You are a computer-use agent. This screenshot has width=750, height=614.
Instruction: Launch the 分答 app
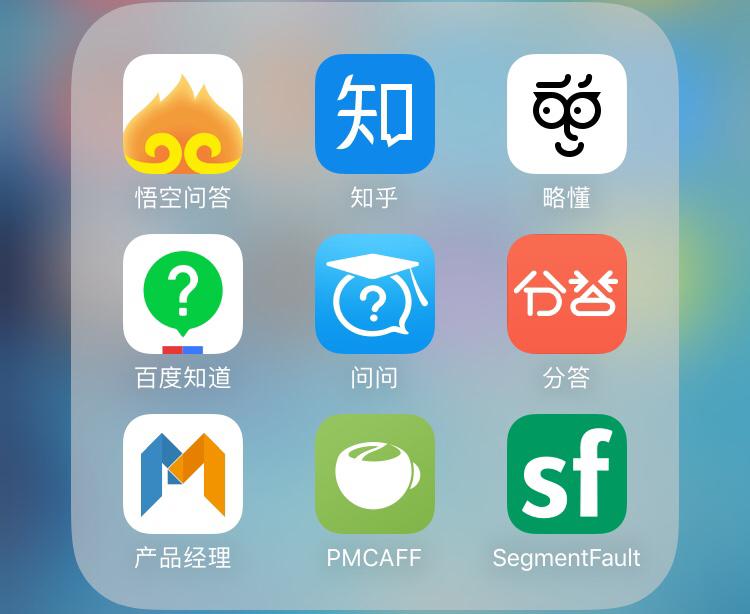567,294
